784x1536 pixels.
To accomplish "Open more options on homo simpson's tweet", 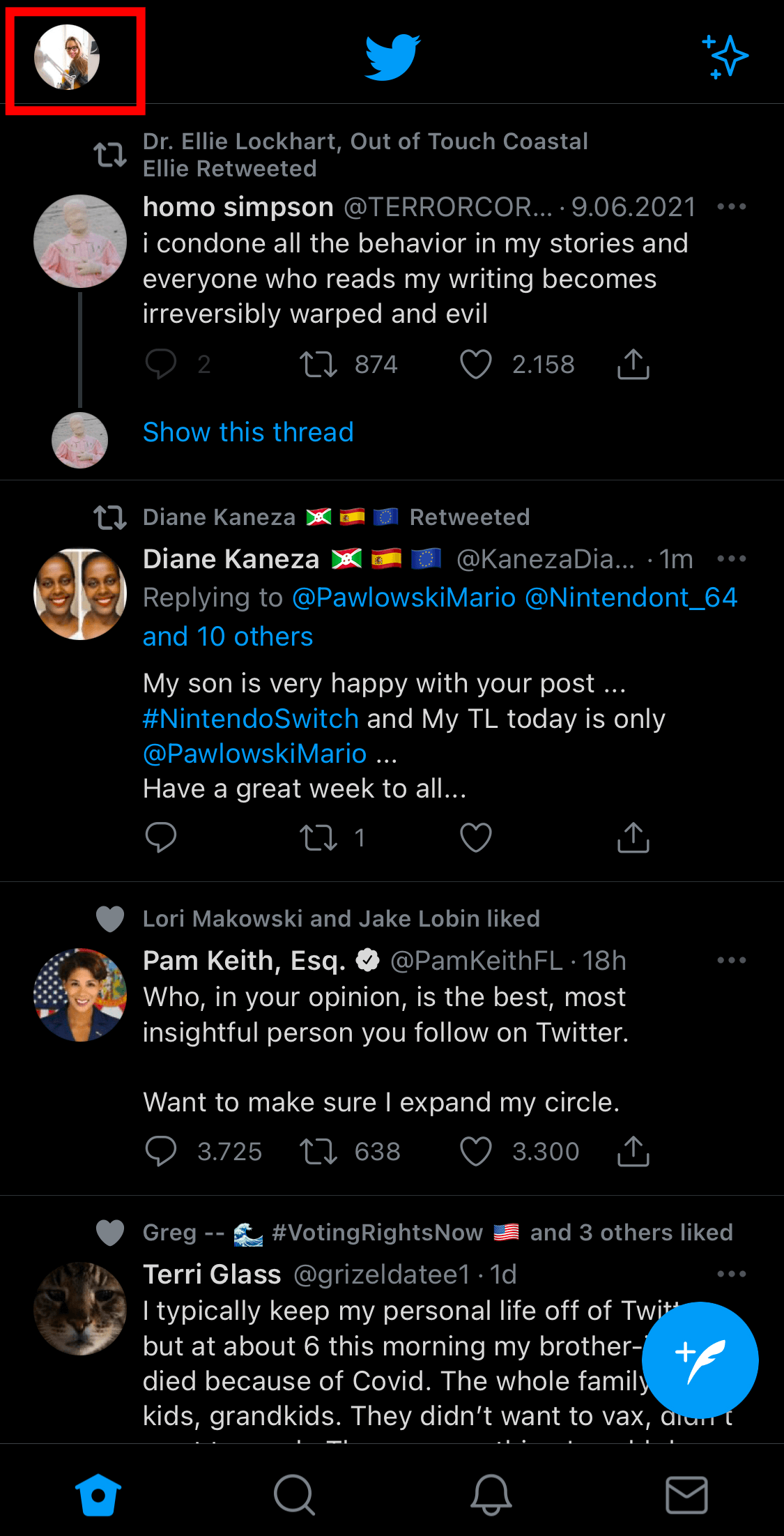I will pyautogui.click(x=732, y=207).
